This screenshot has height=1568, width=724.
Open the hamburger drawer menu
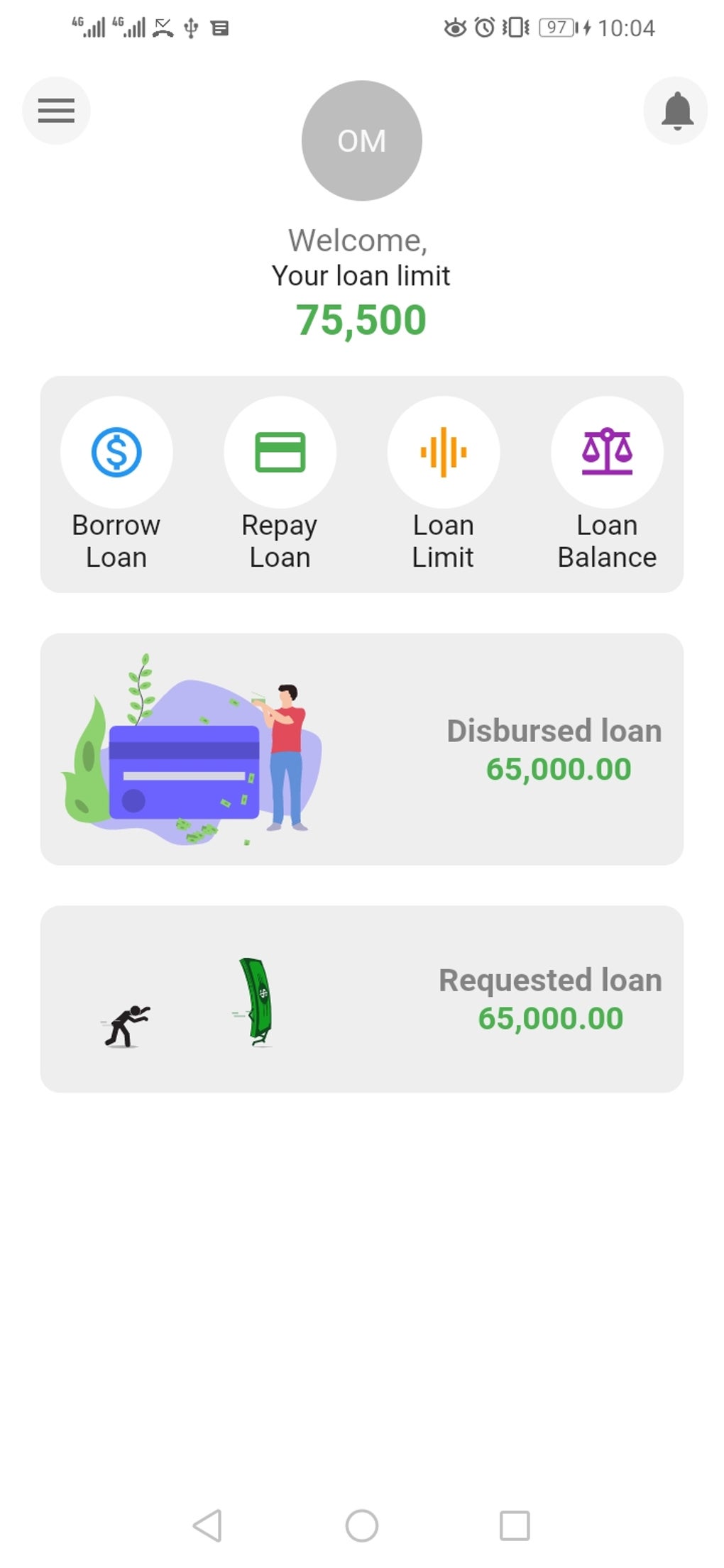click(56, 111)
